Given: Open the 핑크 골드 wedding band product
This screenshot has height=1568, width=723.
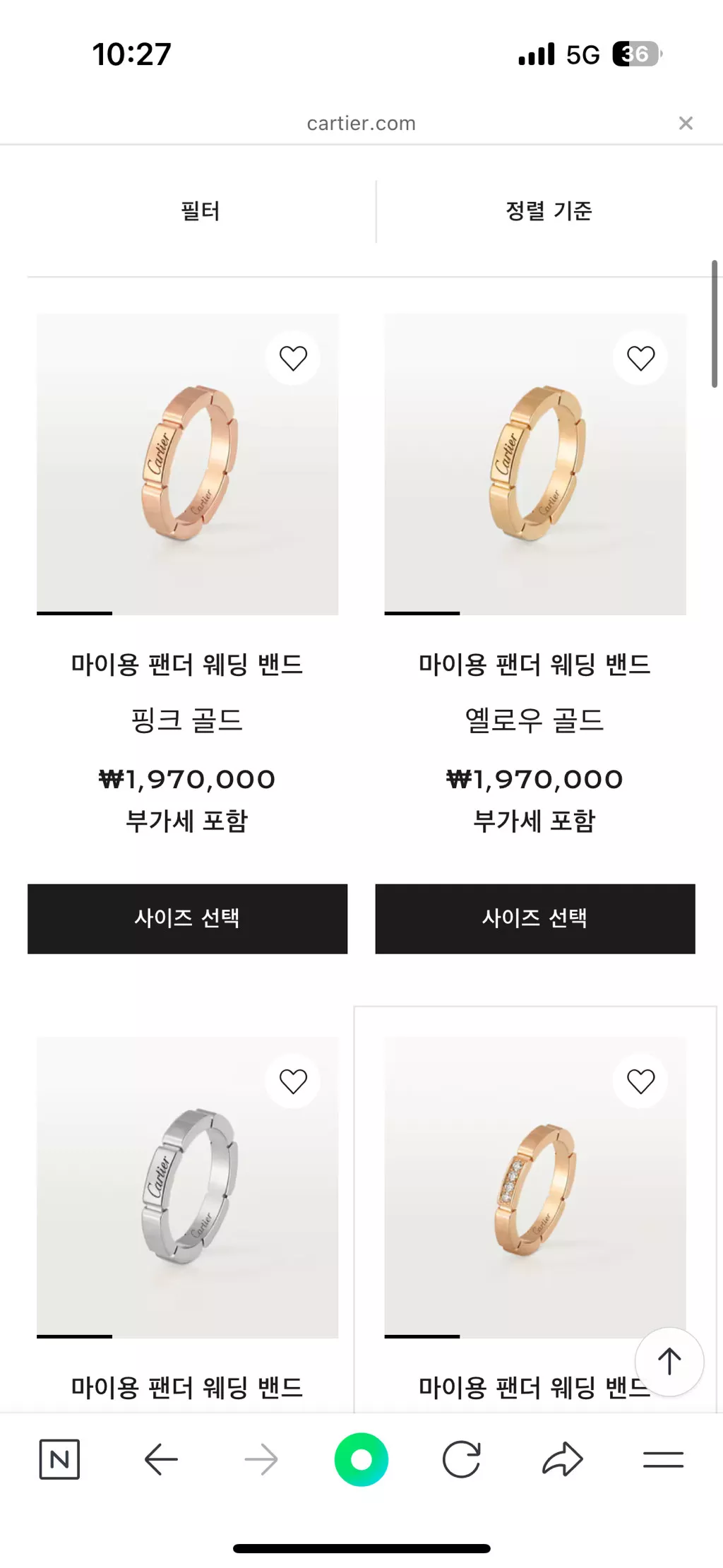Looking at the screenshot, I should (x=187, y=465).
